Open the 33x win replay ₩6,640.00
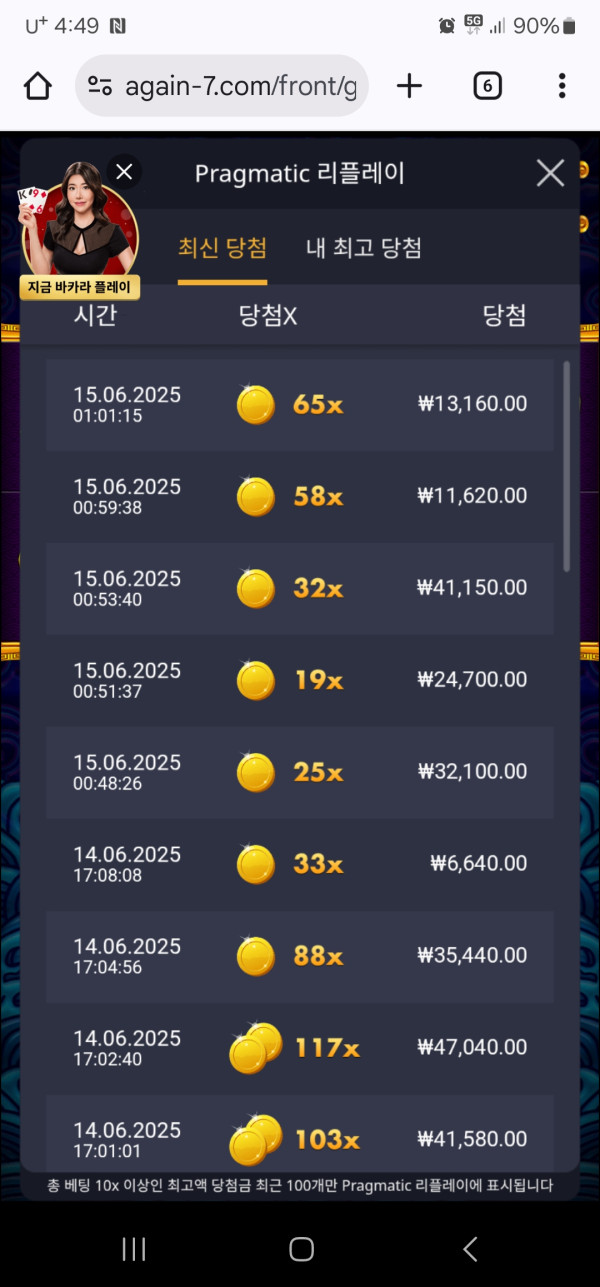Screen dimensions: 600x1287 [x=300, y=865]
